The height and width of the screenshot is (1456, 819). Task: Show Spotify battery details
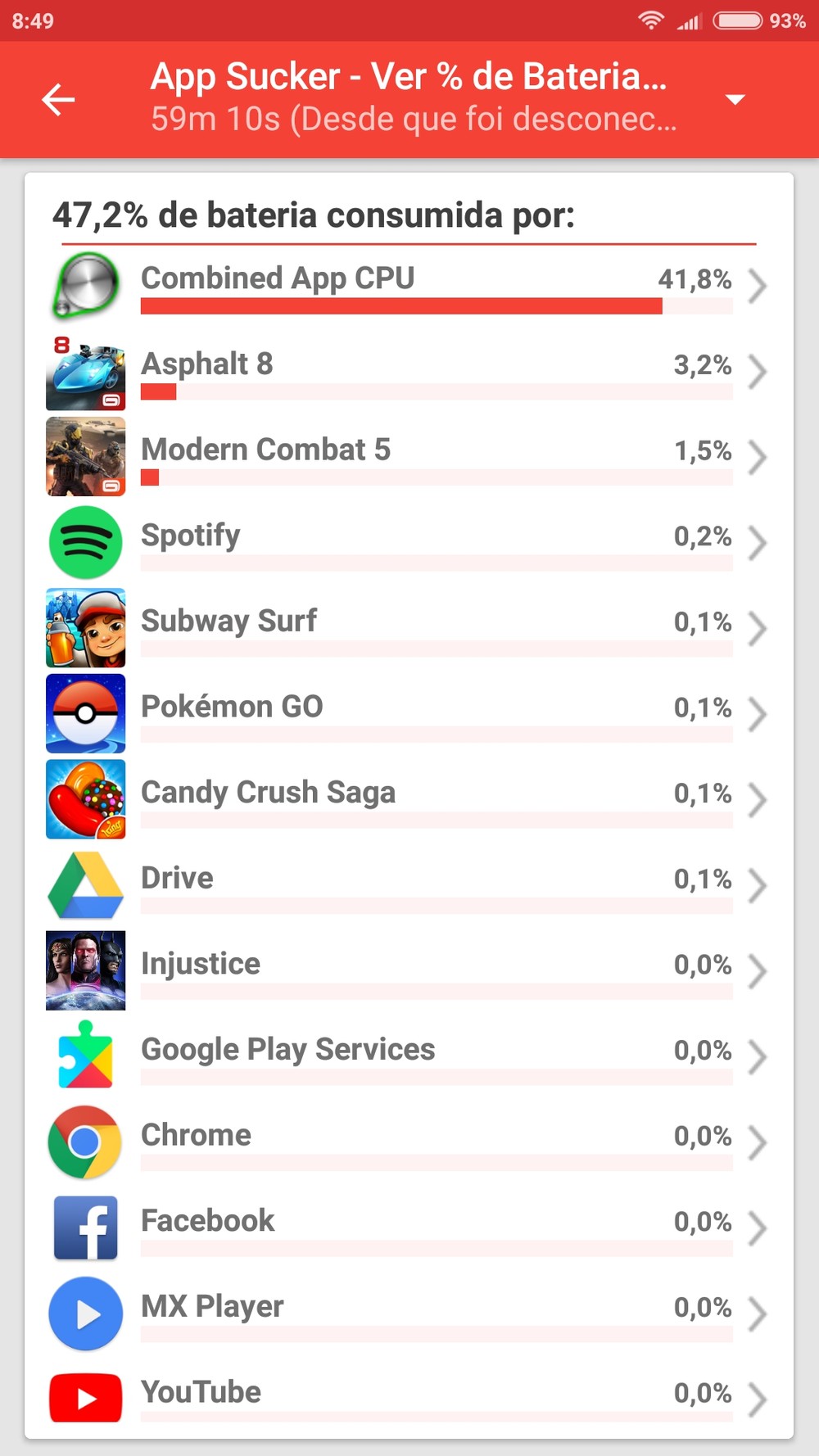click(409, 542)
